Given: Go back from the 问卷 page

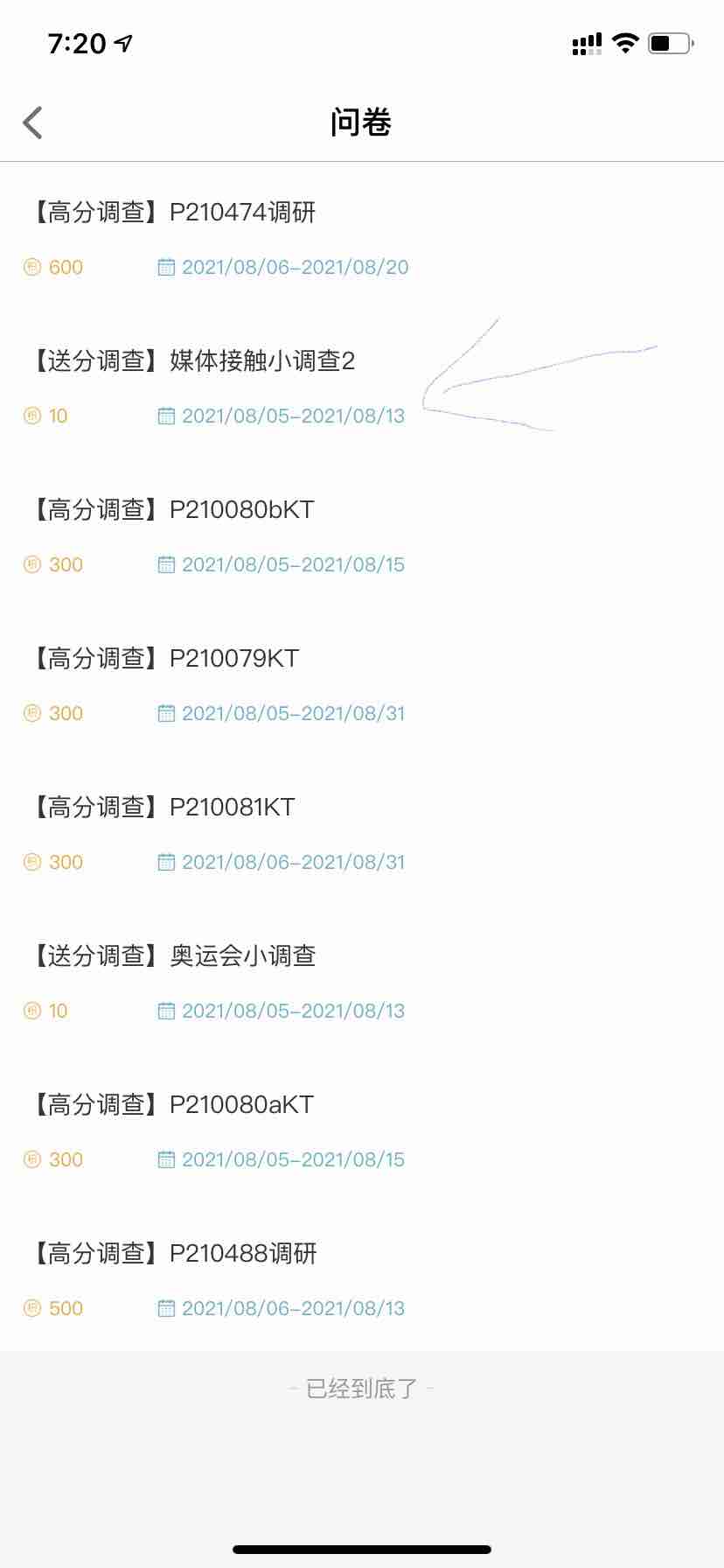Looking at the screenshot, I should click(33, 122).
